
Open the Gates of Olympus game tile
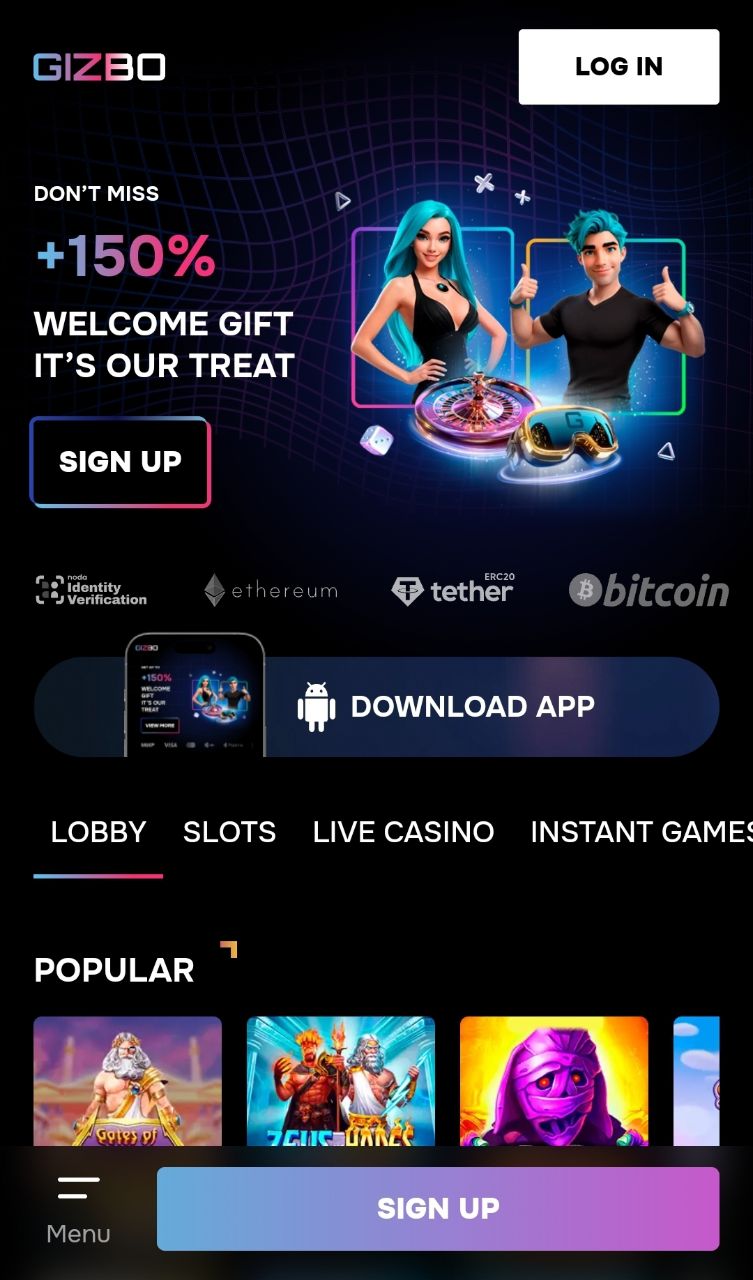pos(128,1080)
